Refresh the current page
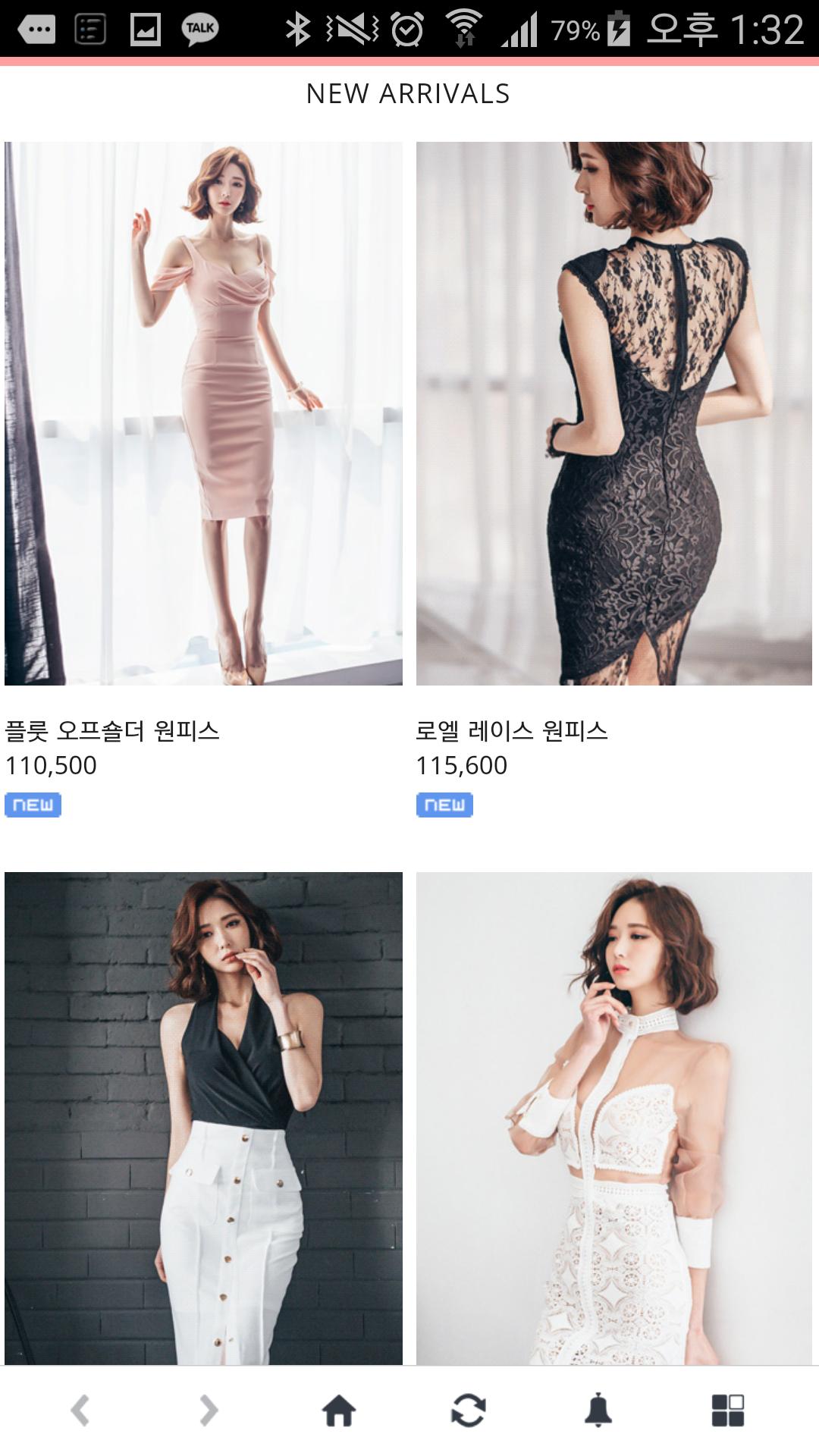Viewport: 819px width, 1456px height. (x=468, y=1411)
